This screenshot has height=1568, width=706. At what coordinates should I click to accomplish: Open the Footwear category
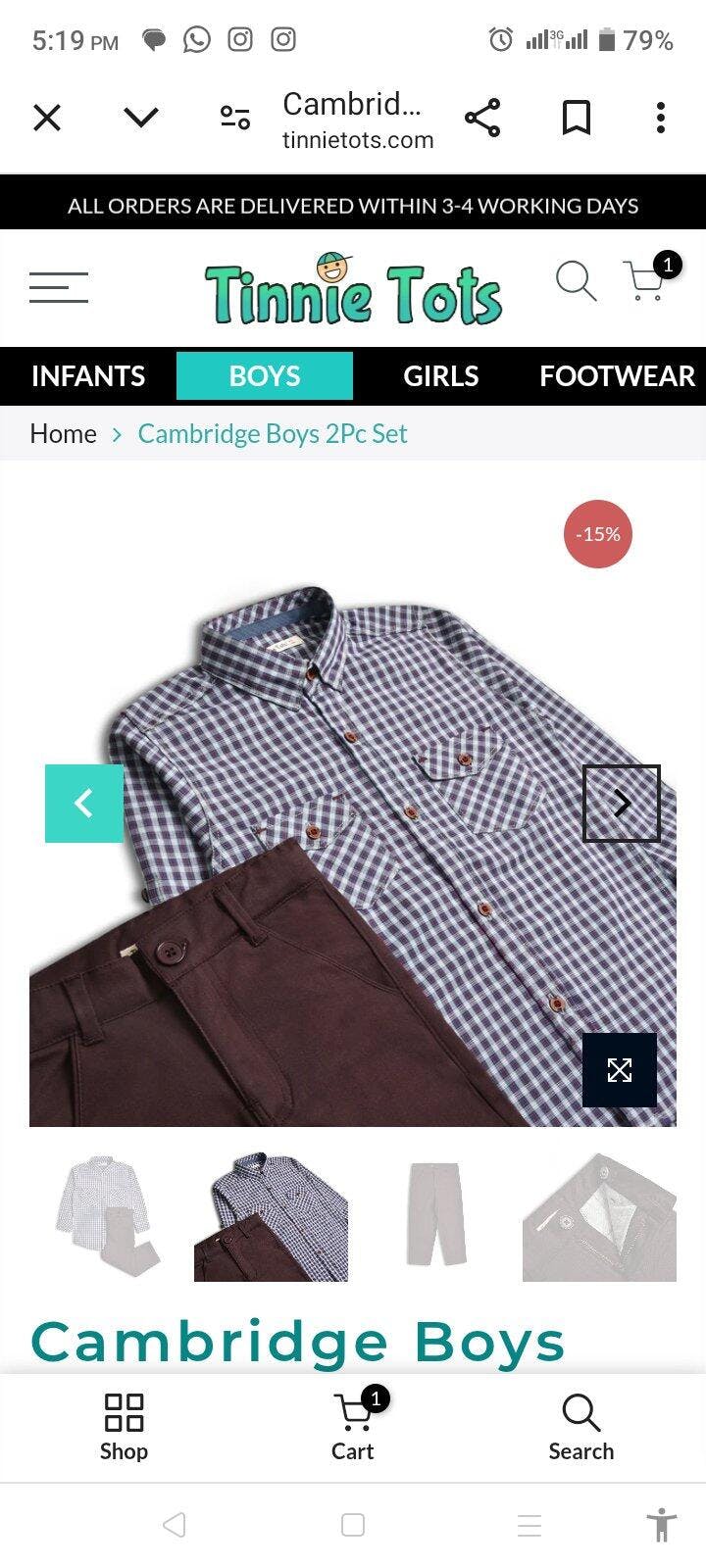tap(617, 376)
